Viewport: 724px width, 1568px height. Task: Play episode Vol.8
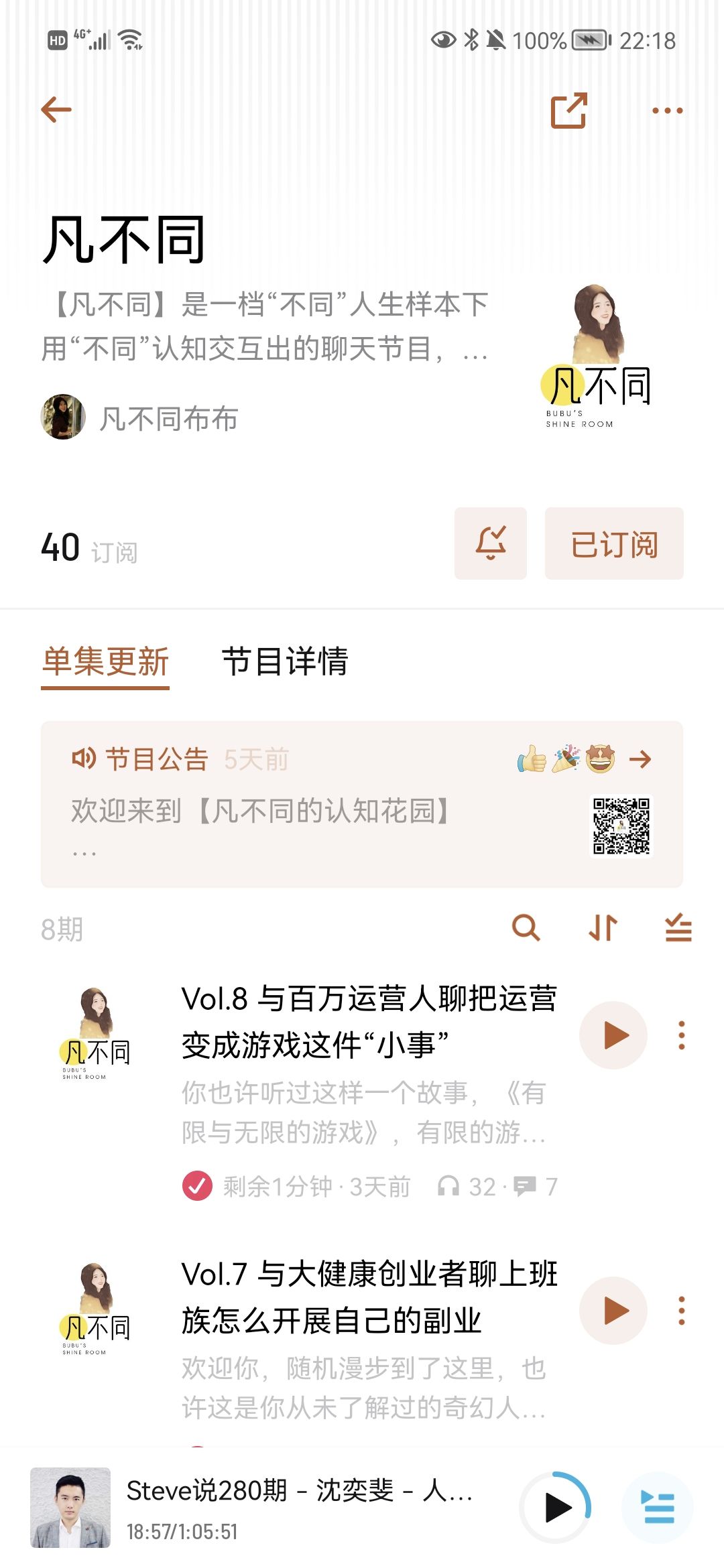pos(613,1035)
